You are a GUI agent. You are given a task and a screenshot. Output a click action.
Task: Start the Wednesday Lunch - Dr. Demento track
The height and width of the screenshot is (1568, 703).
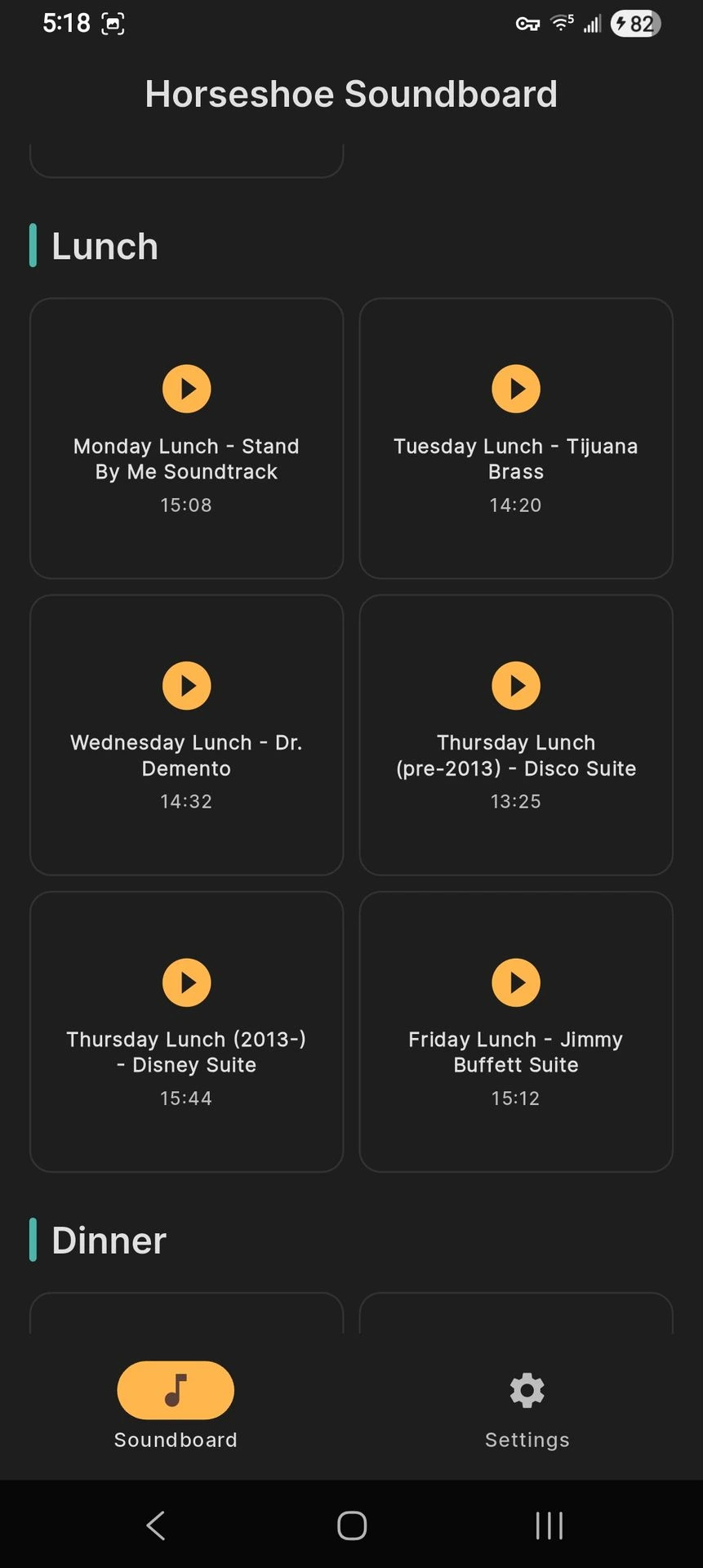tap(186, 685)
